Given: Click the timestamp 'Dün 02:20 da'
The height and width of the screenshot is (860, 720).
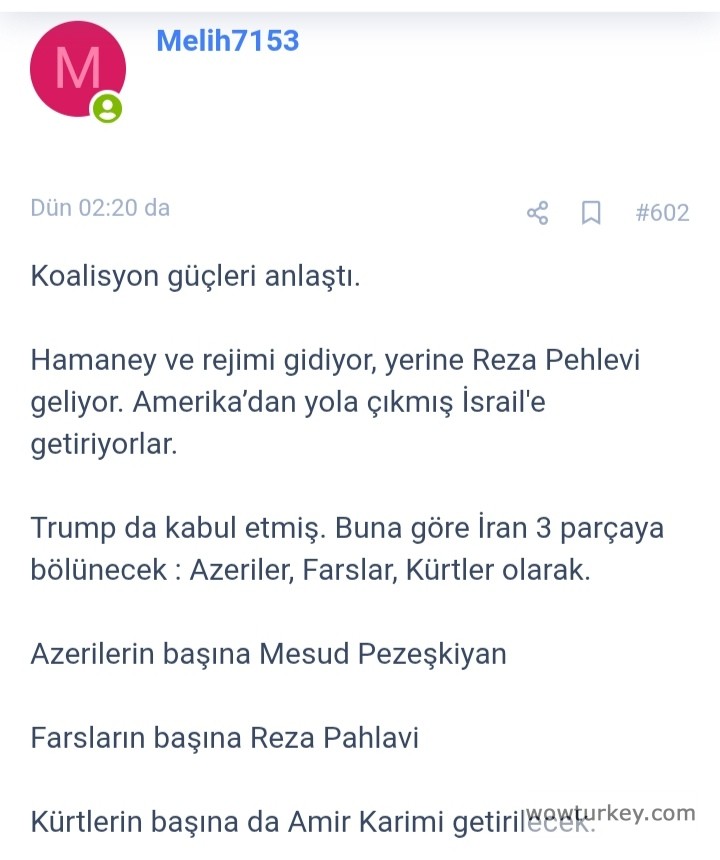Looking at the screenshot, I should point(99,207).
